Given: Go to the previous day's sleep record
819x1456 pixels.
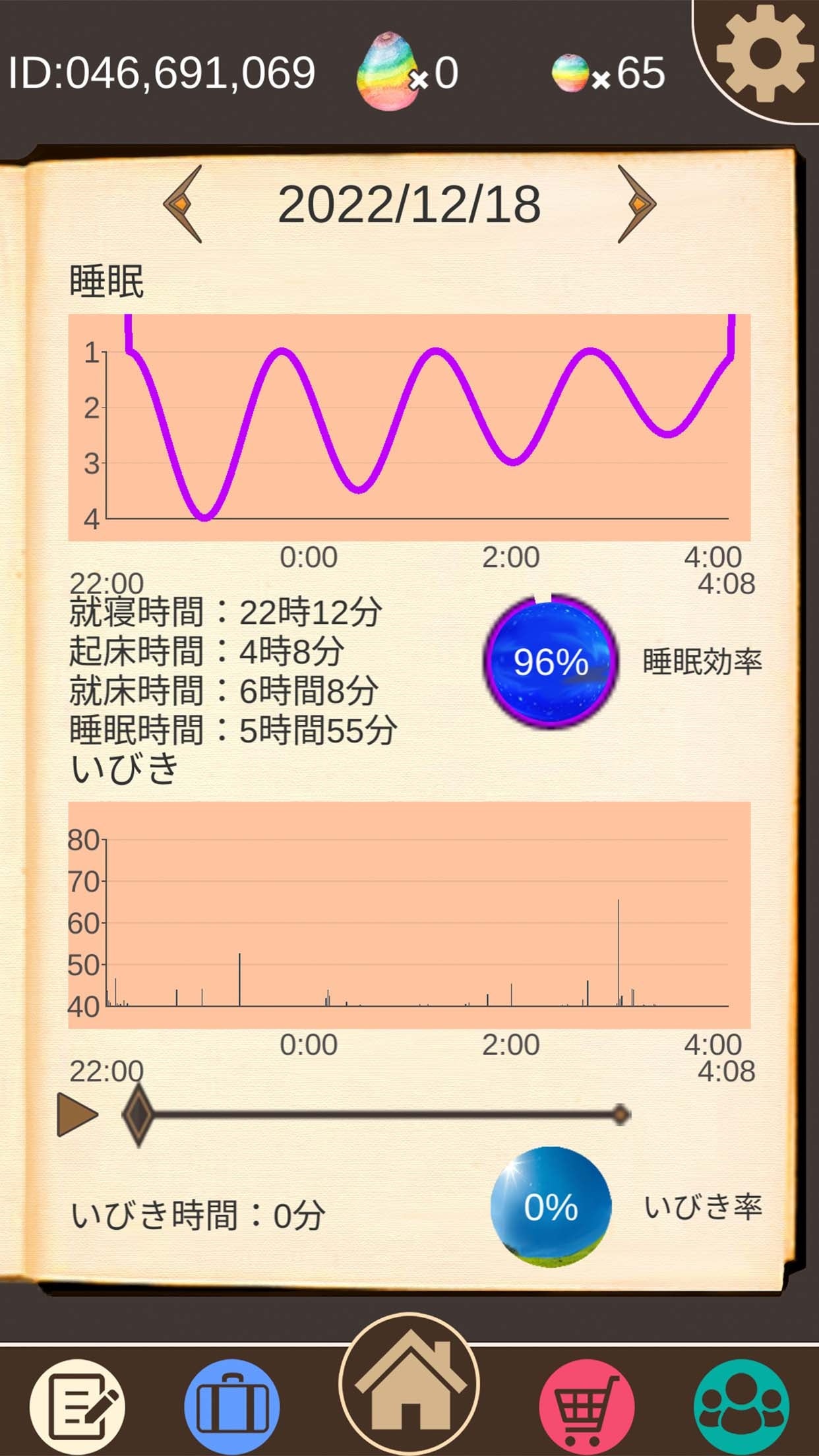Looking at the screenshot, I should tap(183, 204).
